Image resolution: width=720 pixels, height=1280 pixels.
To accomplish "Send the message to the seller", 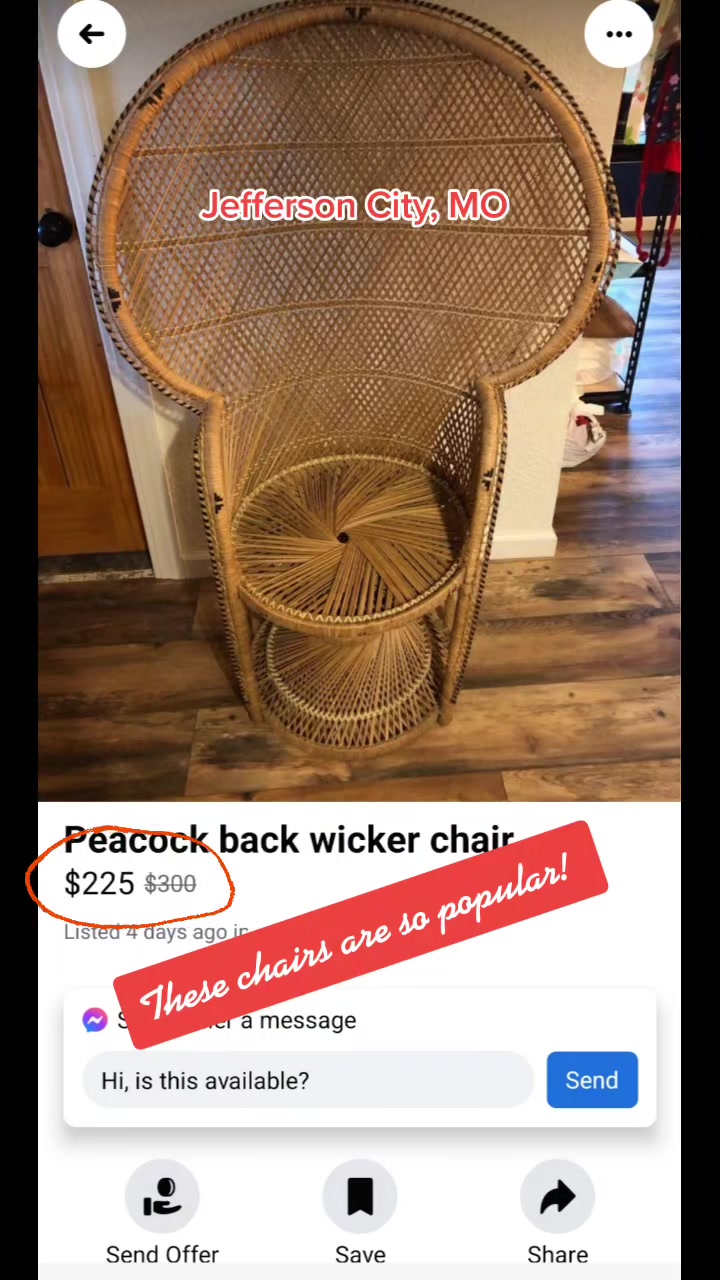I will [591, 1080].
